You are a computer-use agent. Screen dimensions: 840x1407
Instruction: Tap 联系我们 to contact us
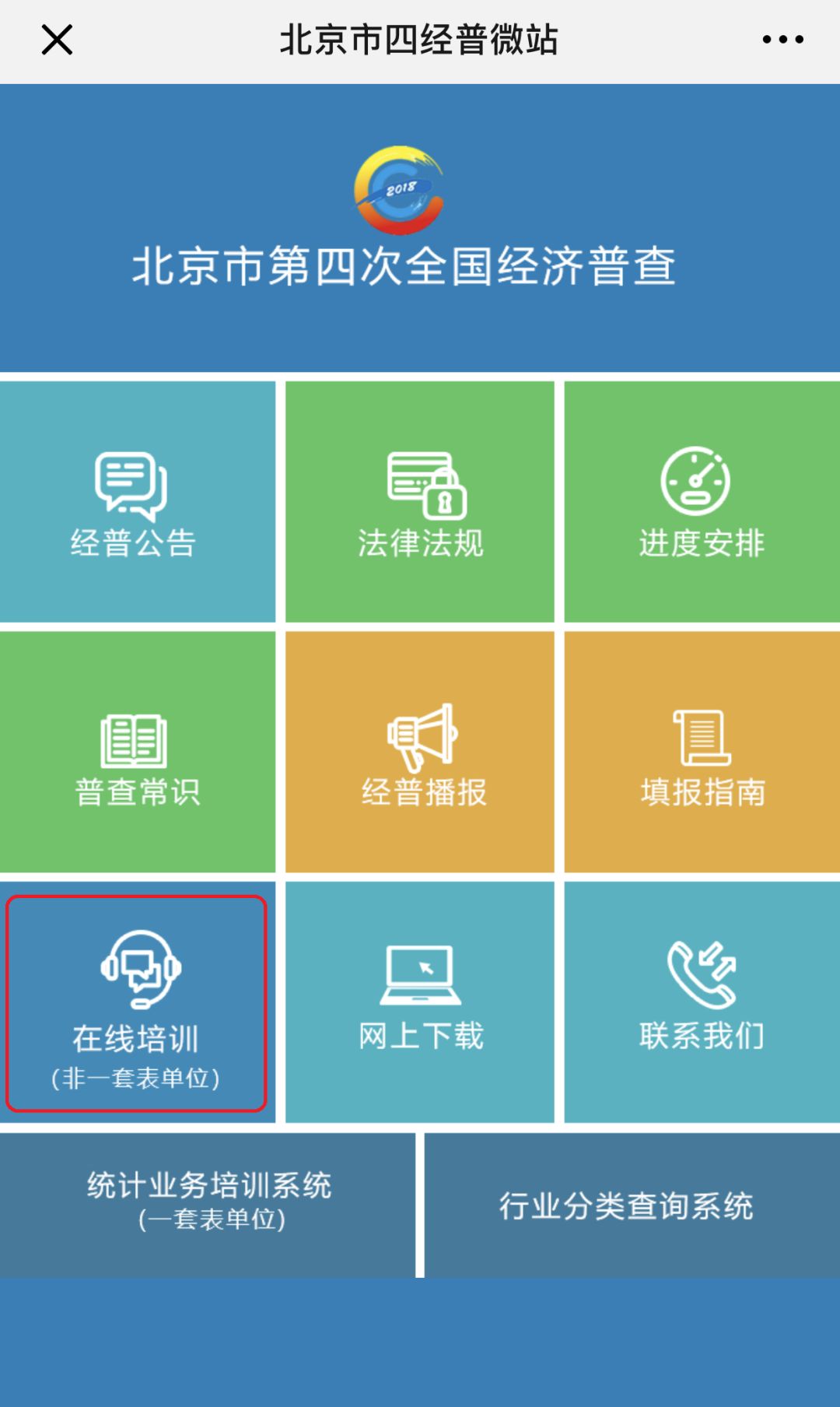tap(702, 1002)
